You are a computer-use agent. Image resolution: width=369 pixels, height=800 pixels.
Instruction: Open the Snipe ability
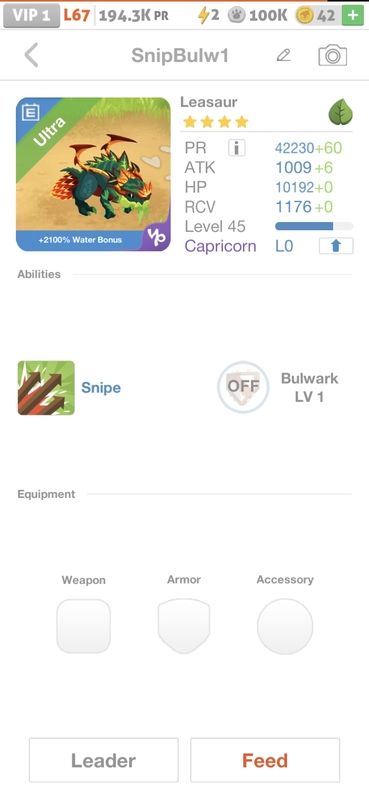(x=46, y=388)
